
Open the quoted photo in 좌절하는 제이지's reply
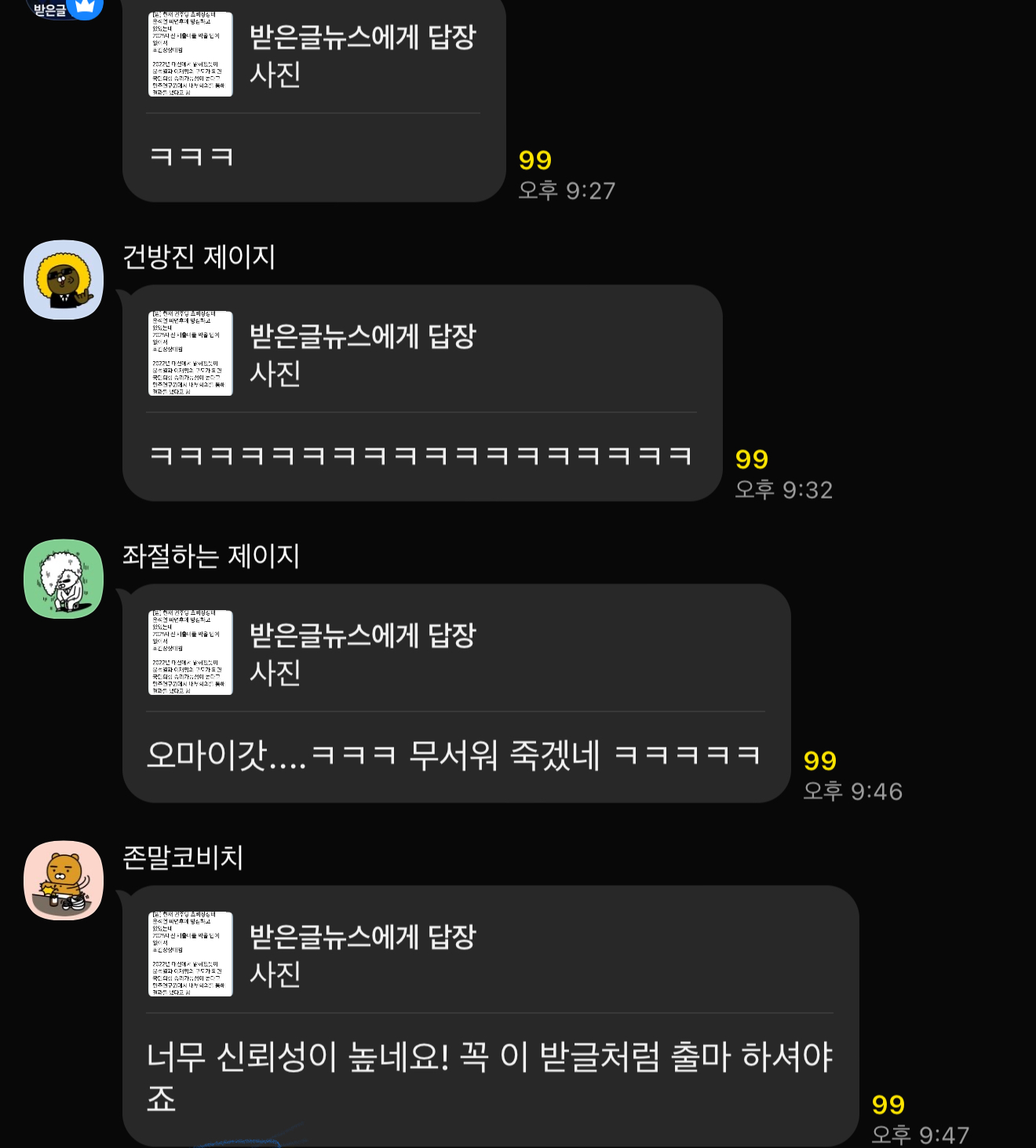click(191, 653)
